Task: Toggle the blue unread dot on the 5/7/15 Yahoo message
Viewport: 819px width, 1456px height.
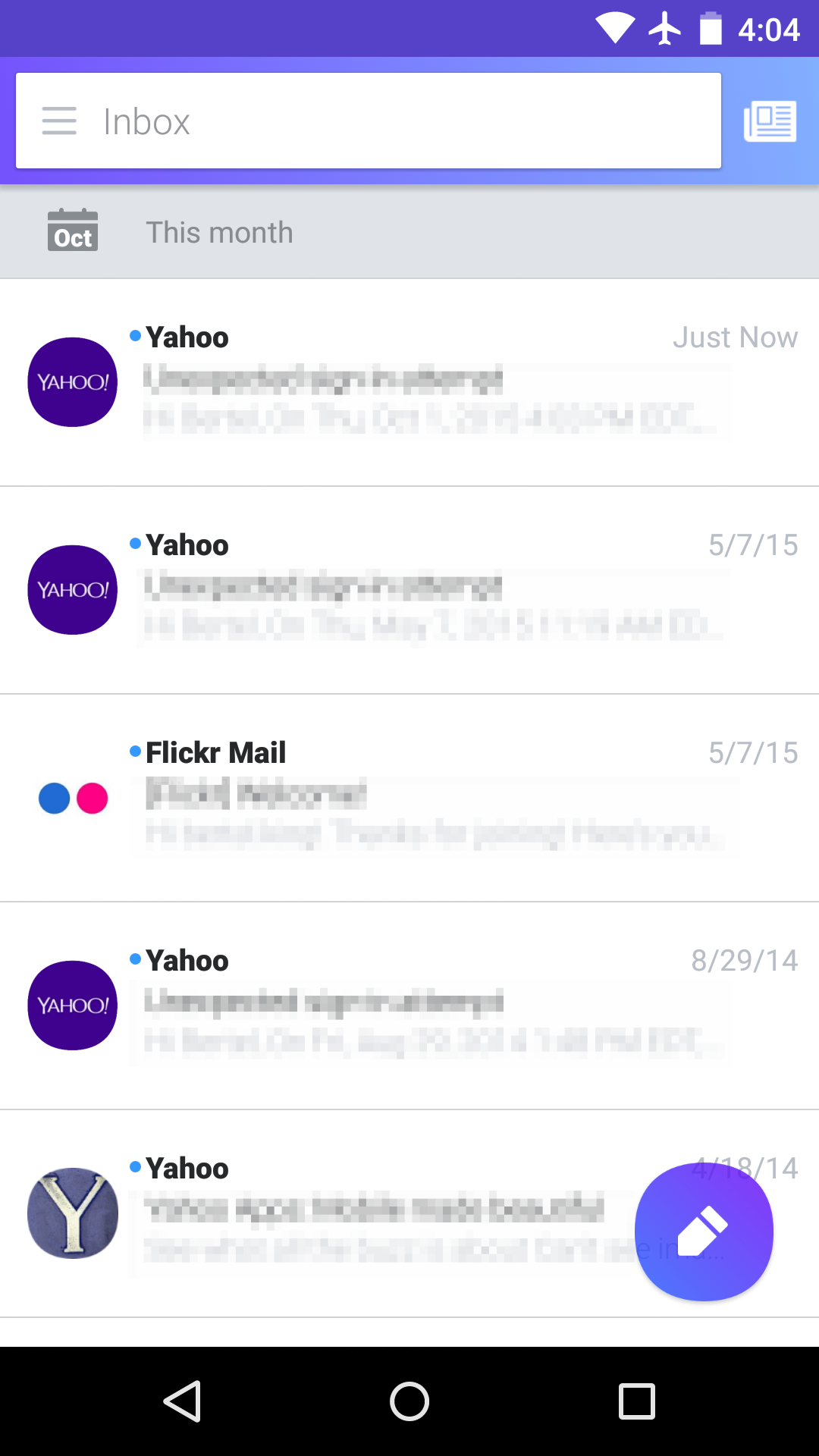Action: pyautogui.click(x=134, y=542)
